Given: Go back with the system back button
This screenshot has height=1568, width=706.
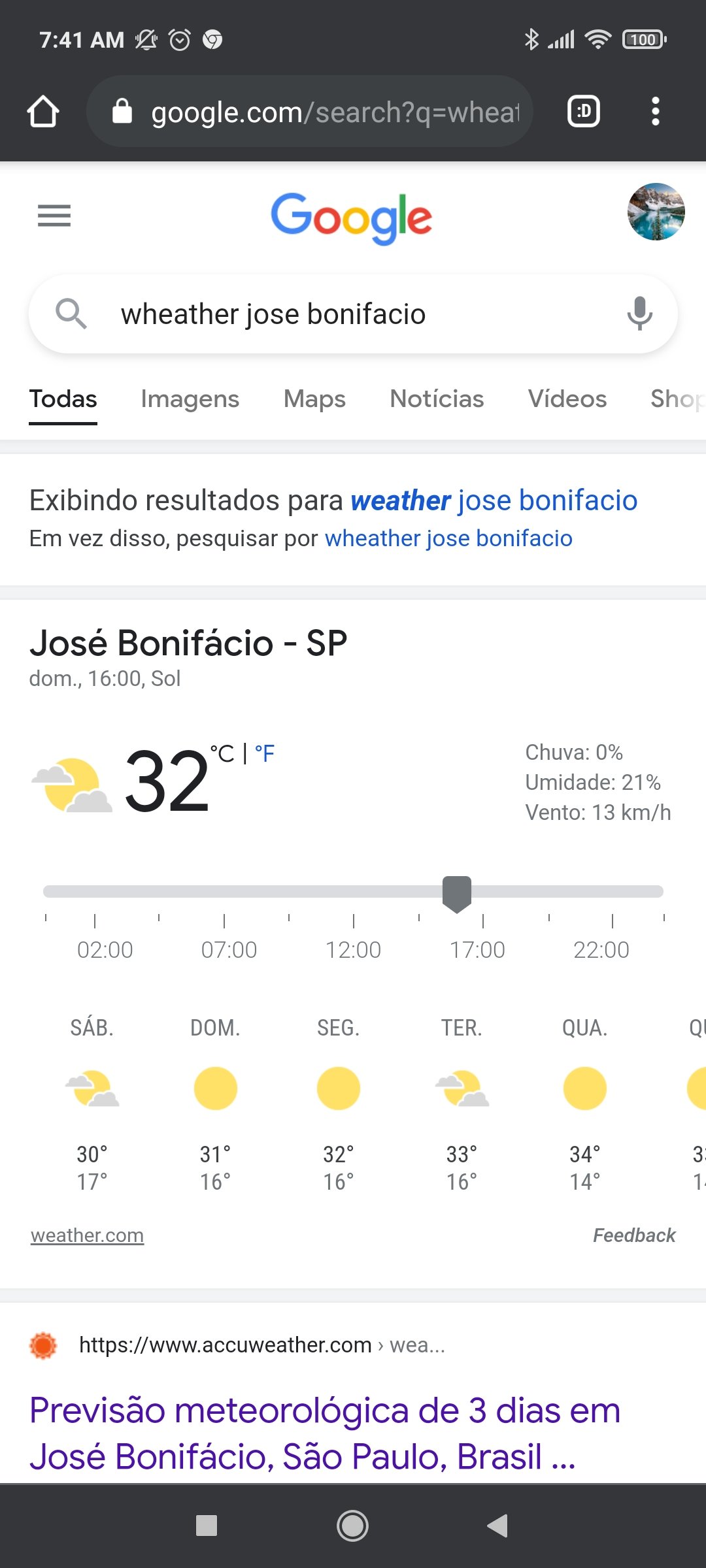Looking at the screenshot, I should pyautogui.click(x=498, y=1526).
